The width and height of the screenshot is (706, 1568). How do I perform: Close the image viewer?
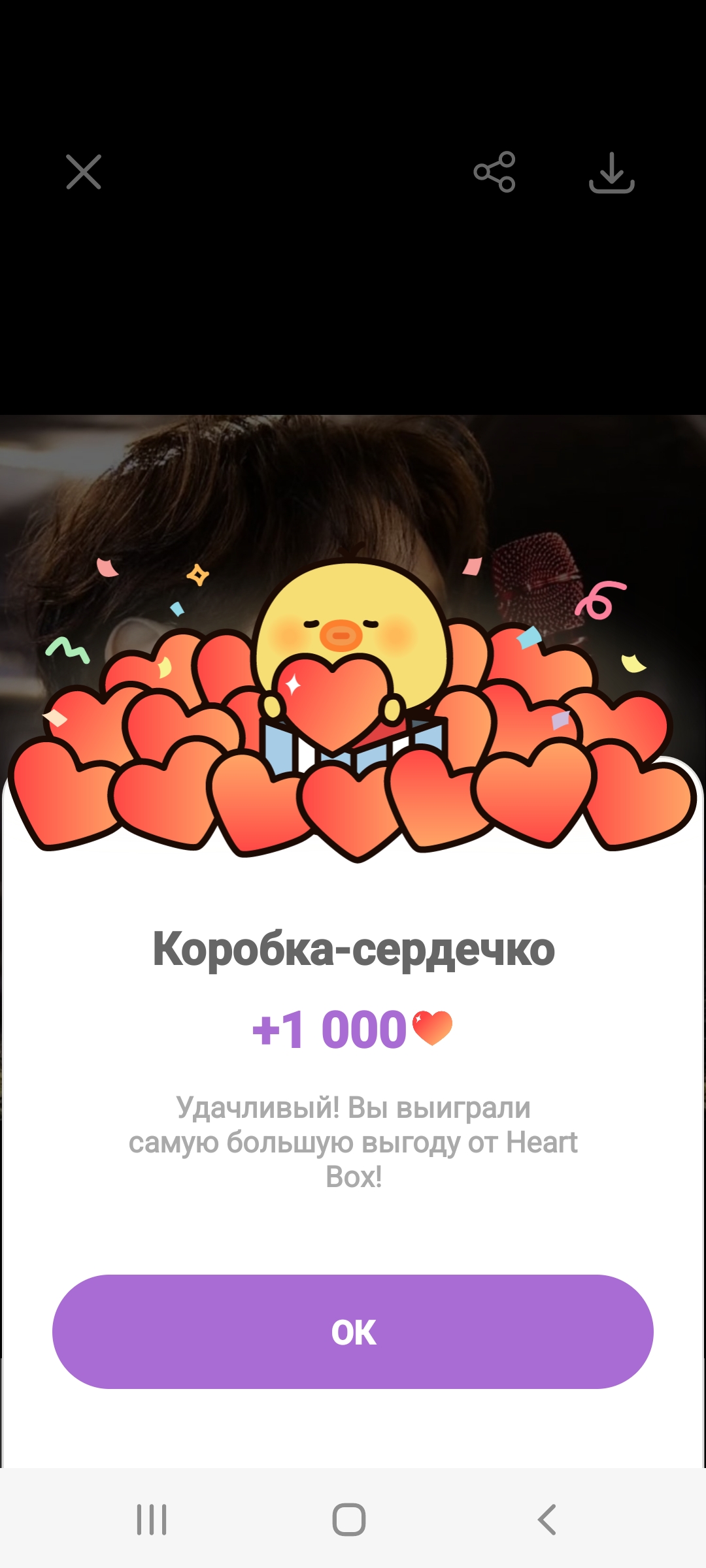pos(84,172)
